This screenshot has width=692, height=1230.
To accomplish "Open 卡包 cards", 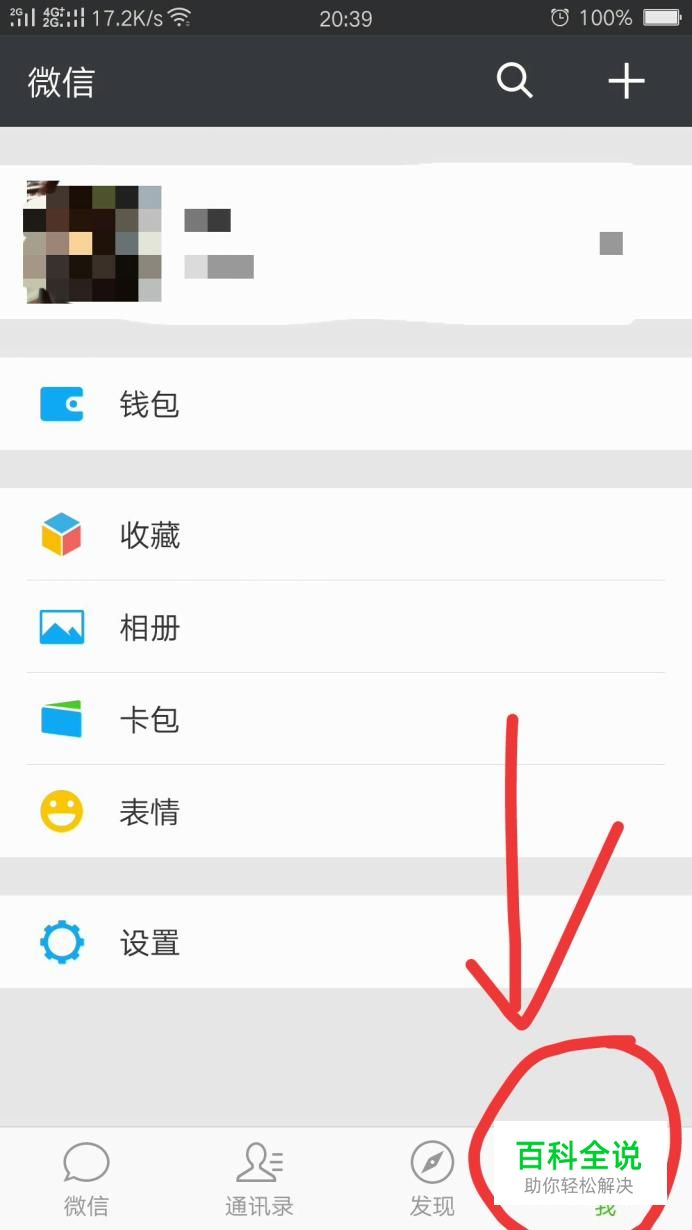I will [345, 719].
